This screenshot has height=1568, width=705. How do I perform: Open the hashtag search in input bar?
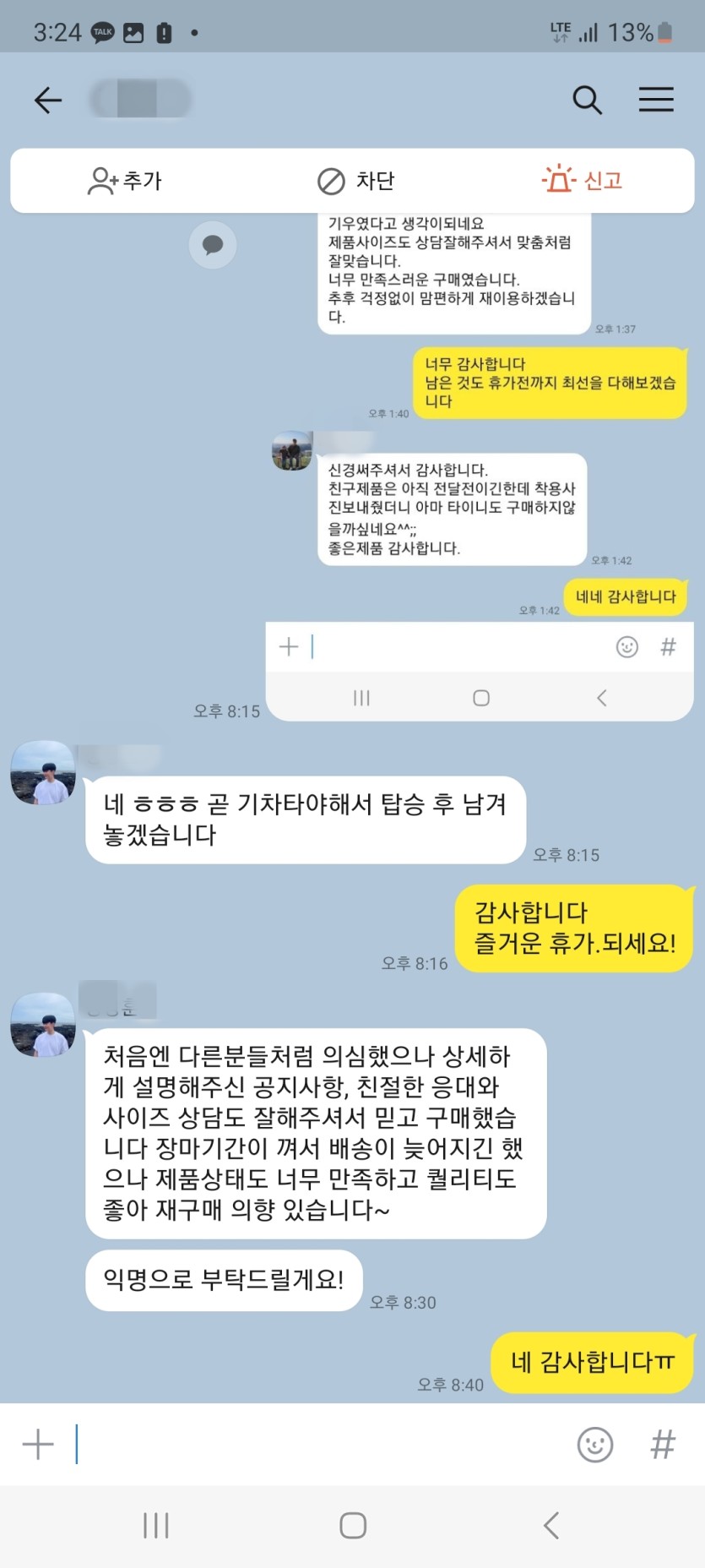[663, 1444]
